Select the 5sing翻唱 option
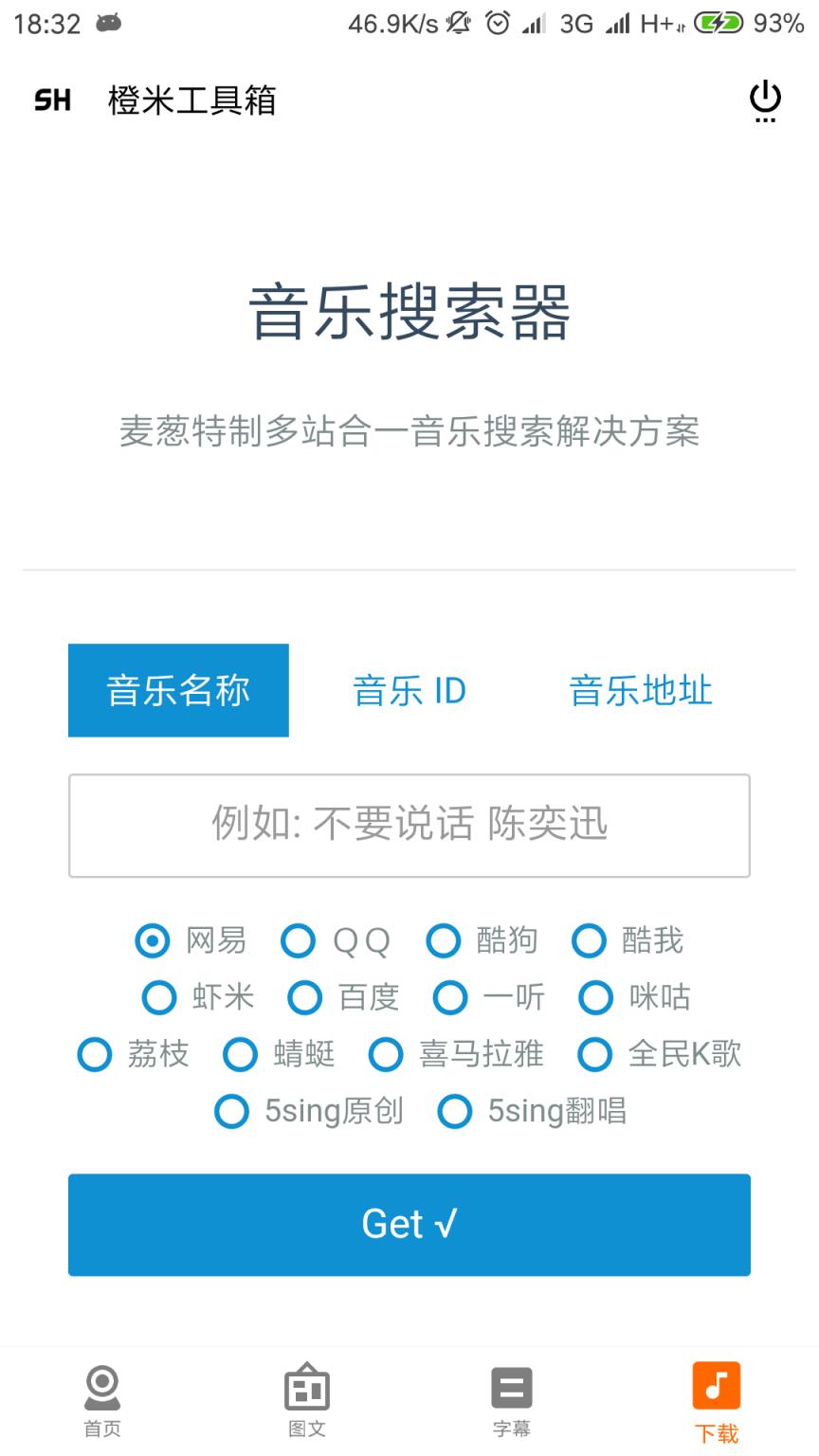This screenshot has height=1456, width=819. point(455,1111)
